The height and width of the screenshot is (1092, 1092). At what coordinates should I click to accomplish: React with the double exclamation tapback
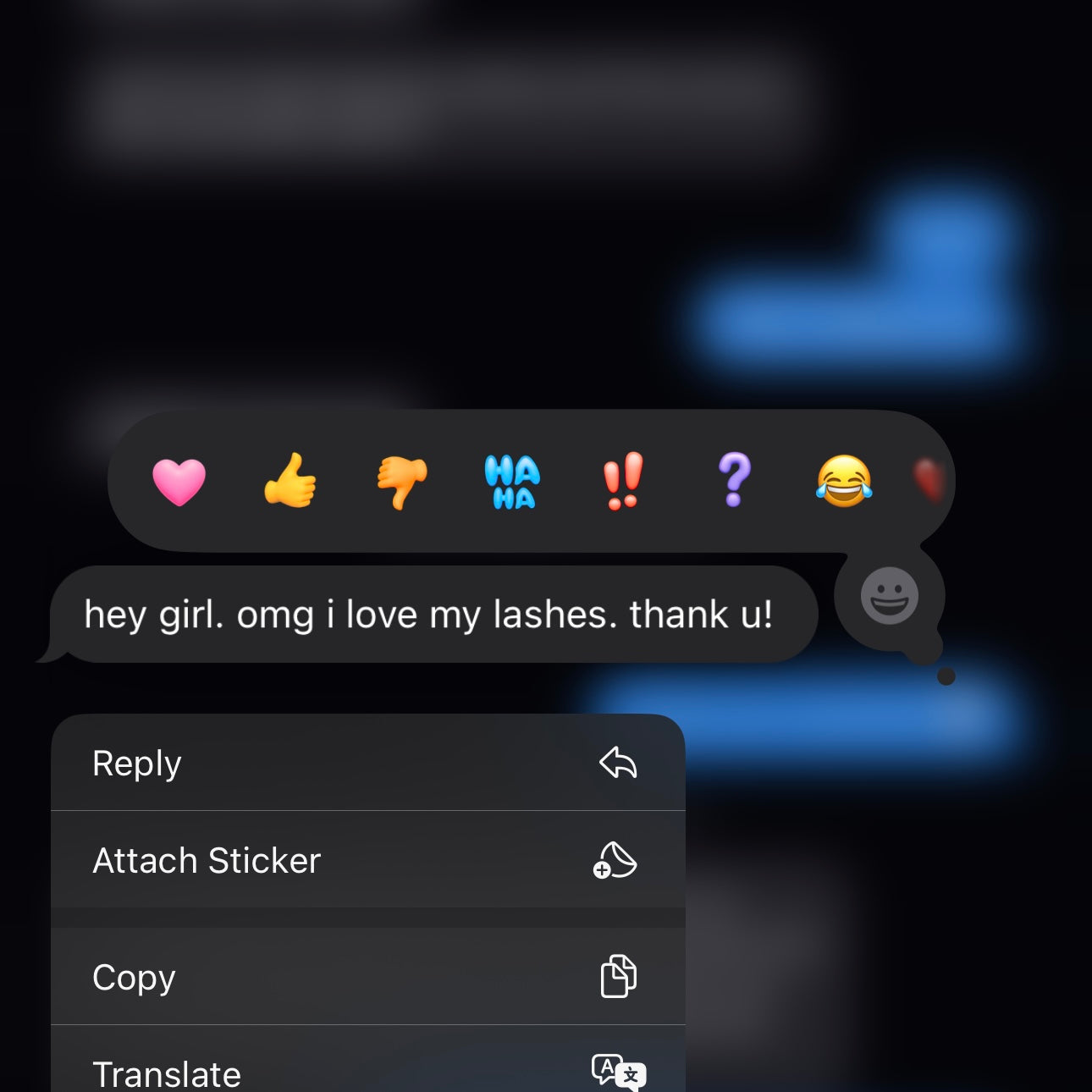pyautogui.click(x=623, y=481)
